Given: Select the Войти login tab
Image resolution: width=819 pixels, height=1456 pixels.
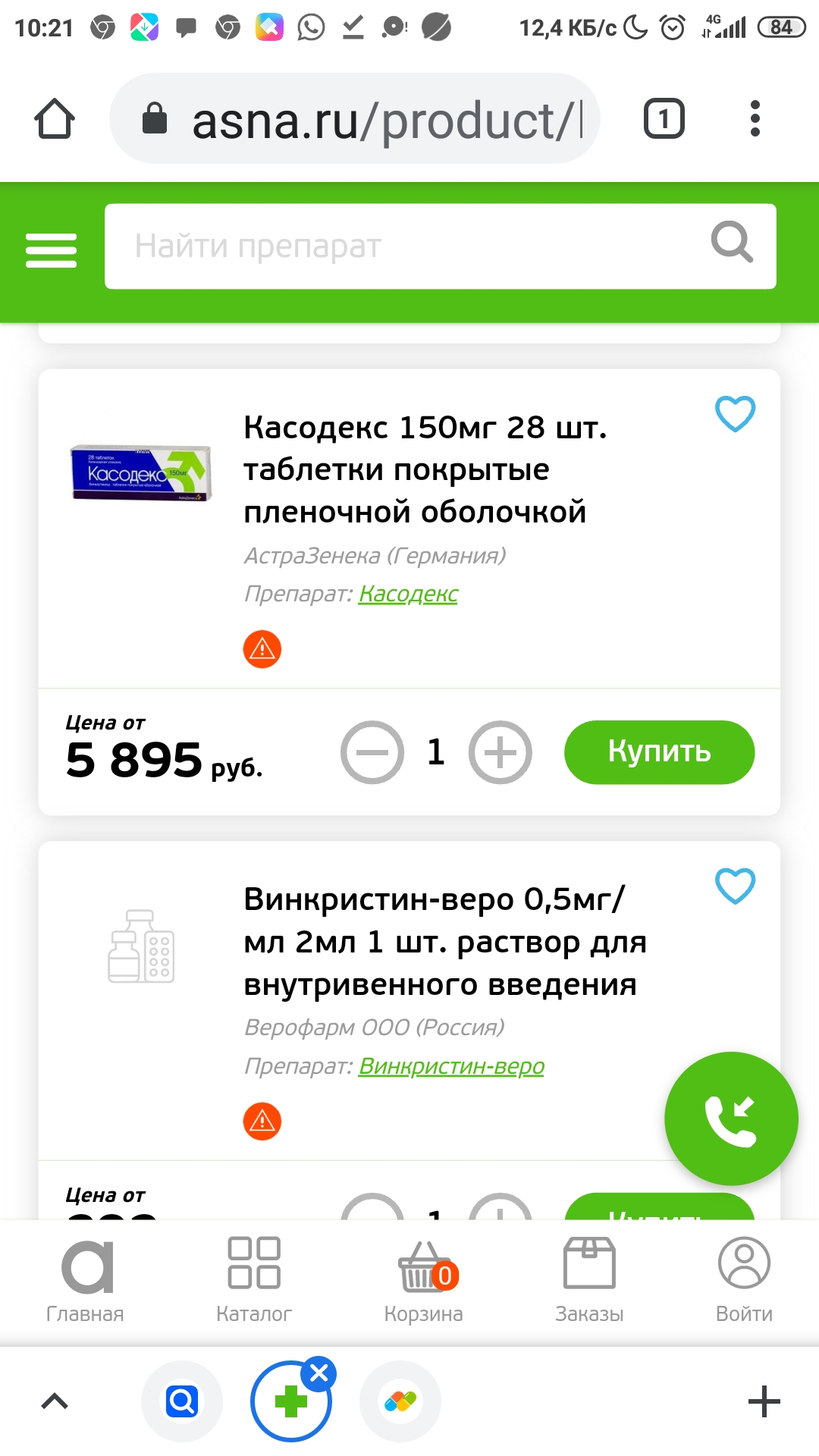Looking at the screenshot, I should [744, 1279].
